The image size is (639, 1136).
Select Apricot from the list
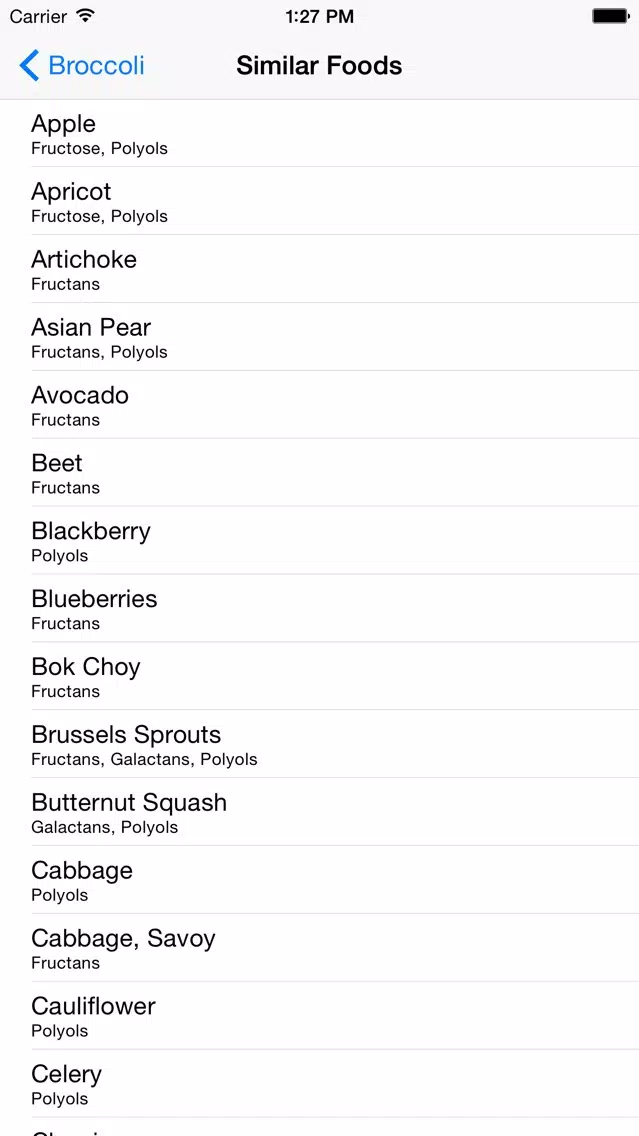pyautogui.click(x=320, y=201)
